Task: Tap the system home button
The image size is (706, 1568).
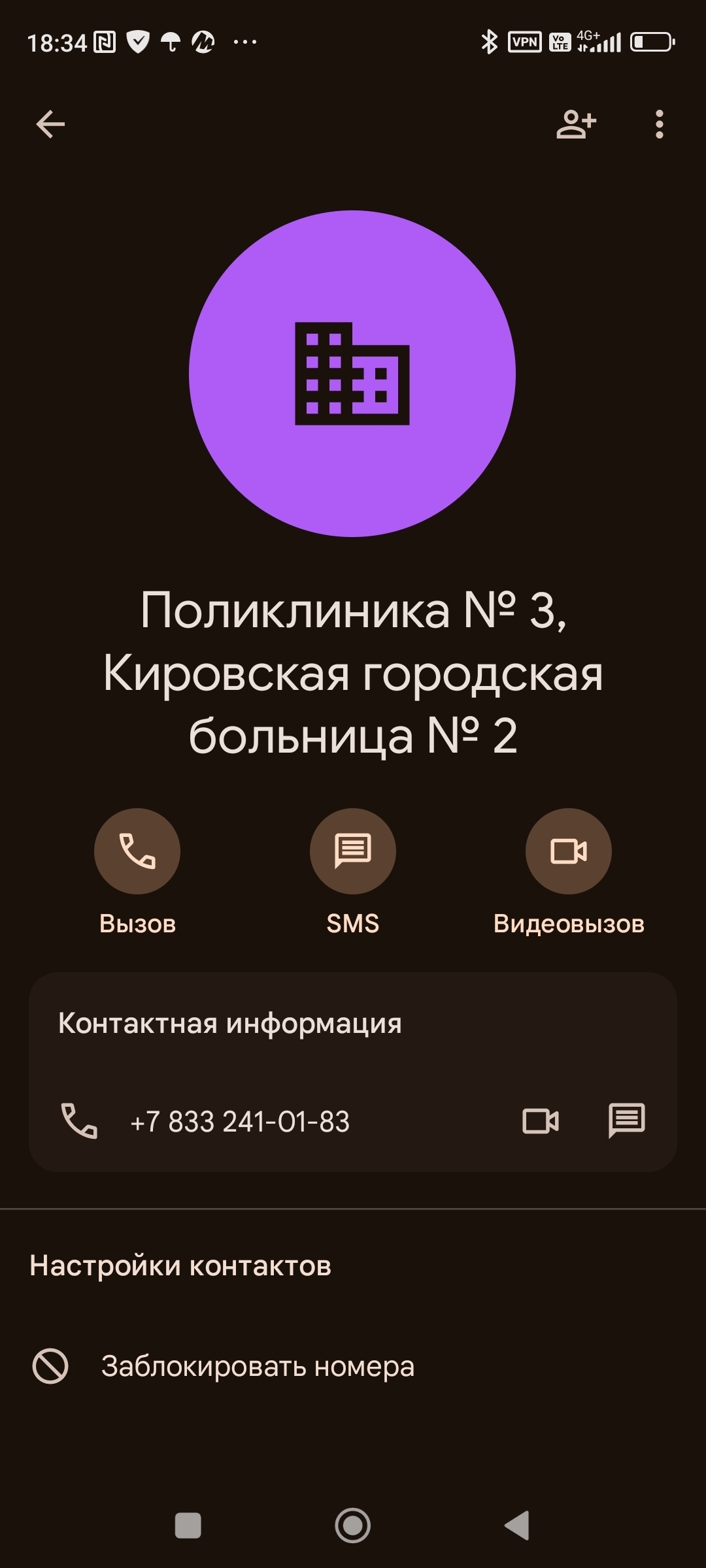Action: coord(353,1526)
